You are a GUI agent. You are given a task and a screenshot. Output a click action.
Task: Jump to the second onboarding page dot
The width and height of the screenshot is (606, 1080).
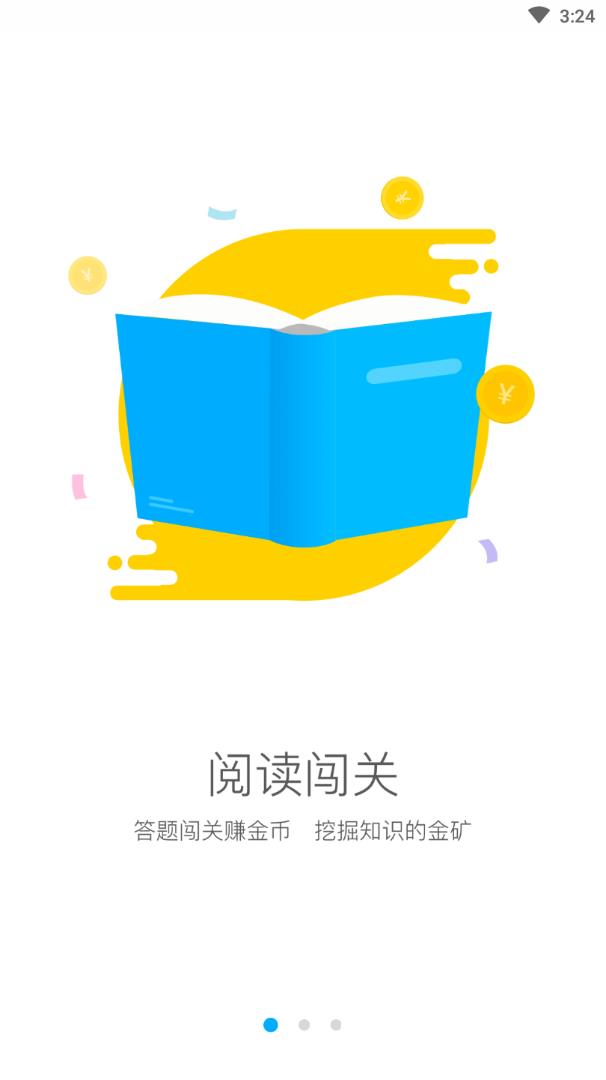point(304,1024)
